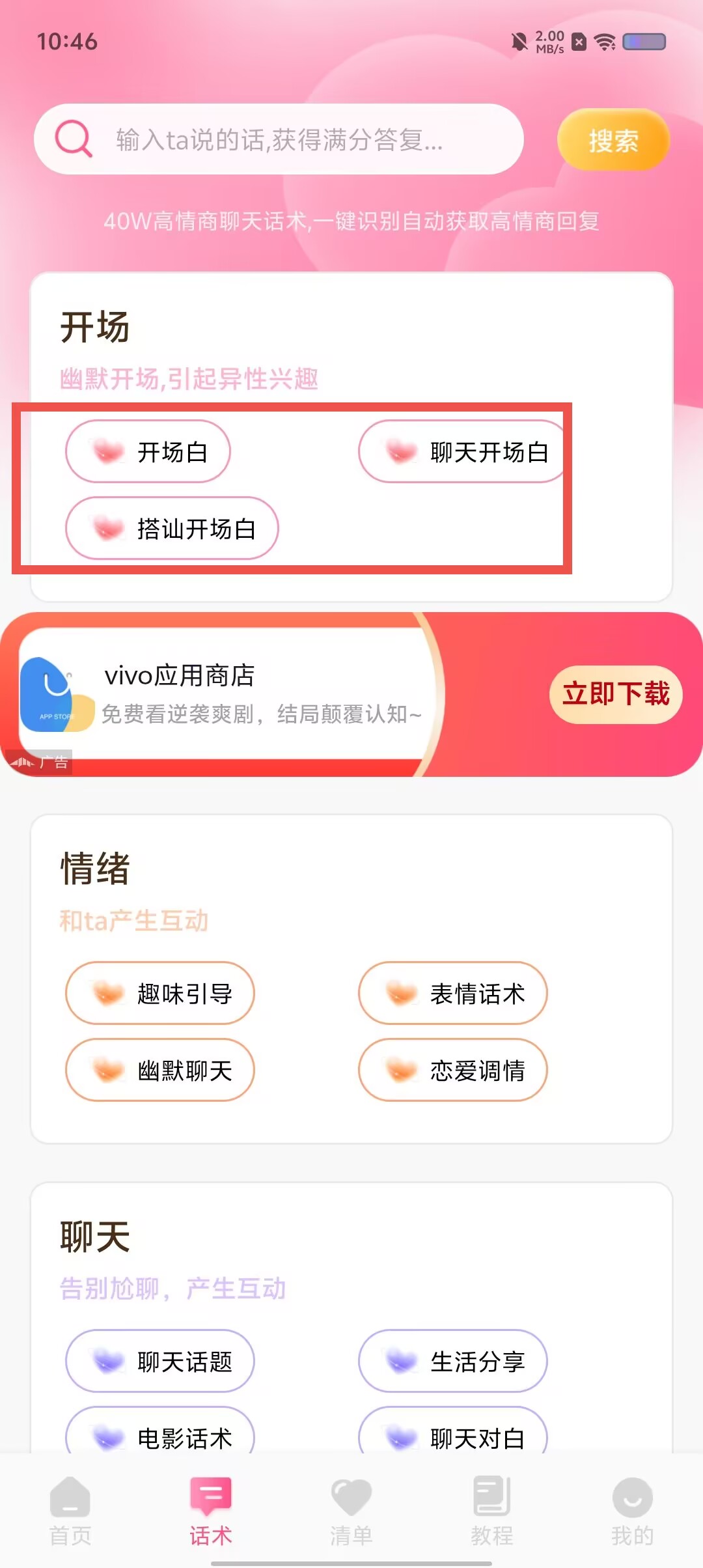Switch to the 教程 tab
This screenshot has width=703, height=1568.
492,1511
